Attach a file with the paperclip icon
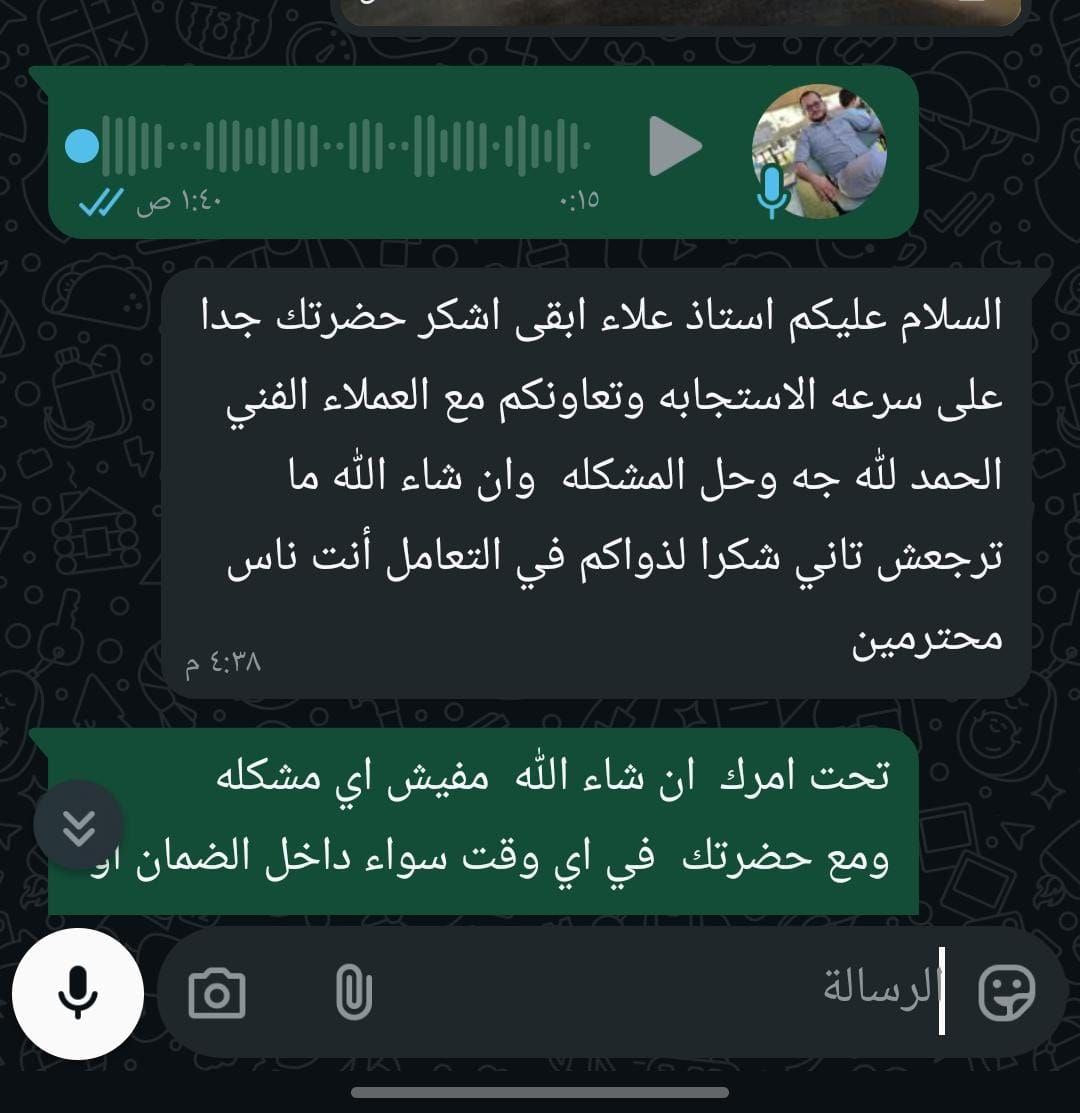This screenshot has height=1113, width=1080. coord(353,994)
